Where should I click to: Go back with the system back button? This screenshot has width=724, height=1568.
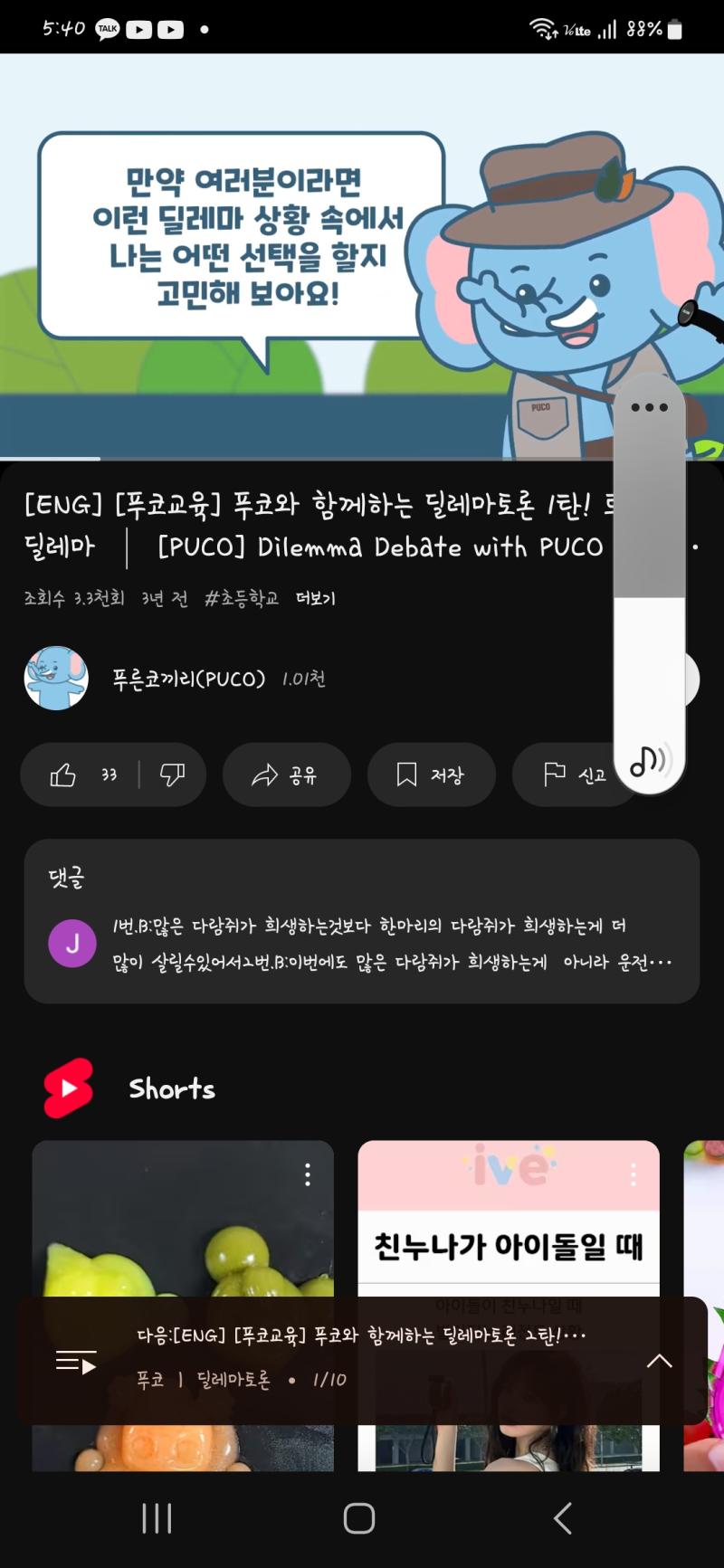click(563, 1518)
